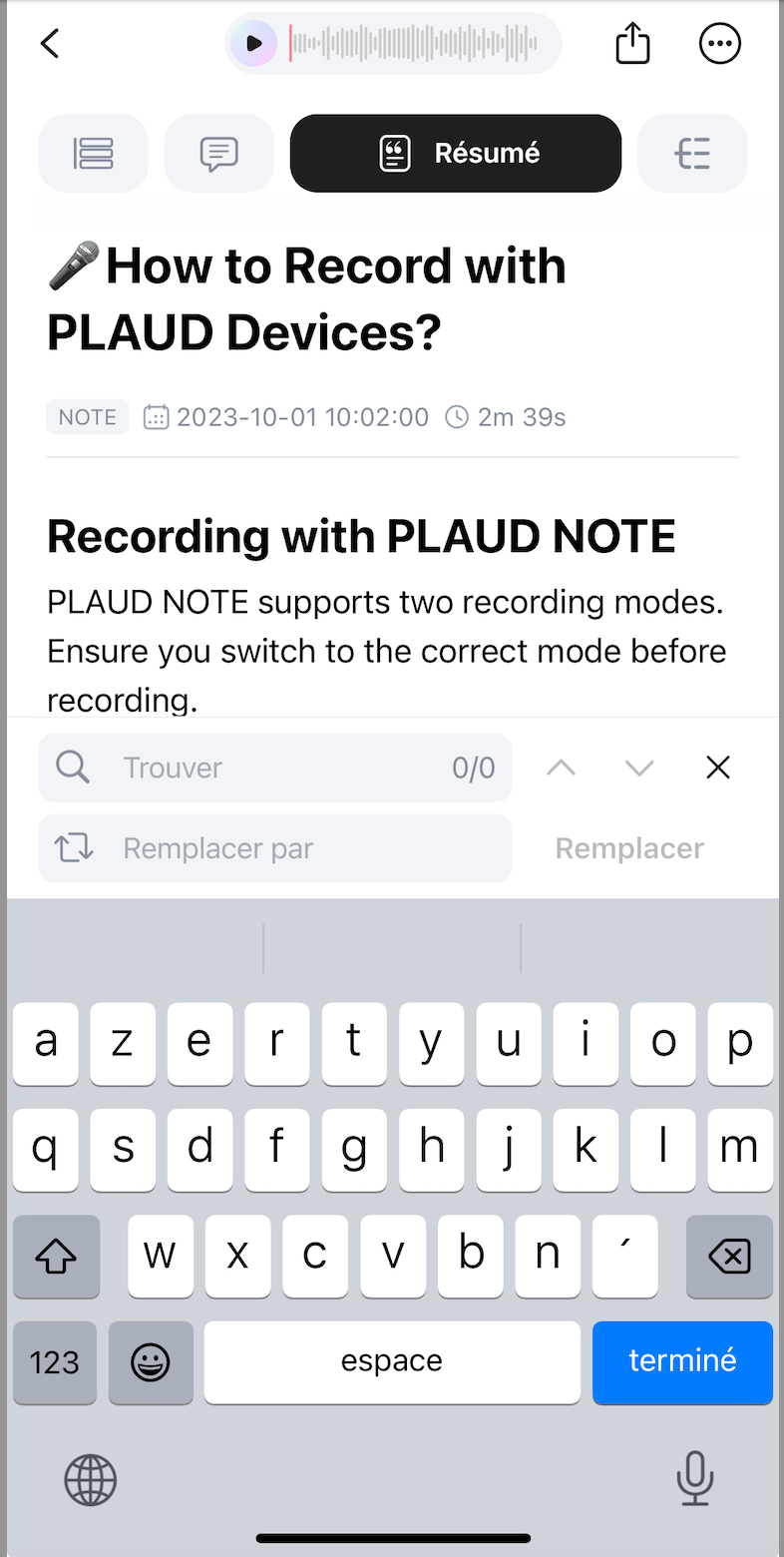Switch to the 123 numeric keyboard
Image resolution: width=784 pixels, height=1557 pixels.
pyautogui.click(x=55, y=1362)
